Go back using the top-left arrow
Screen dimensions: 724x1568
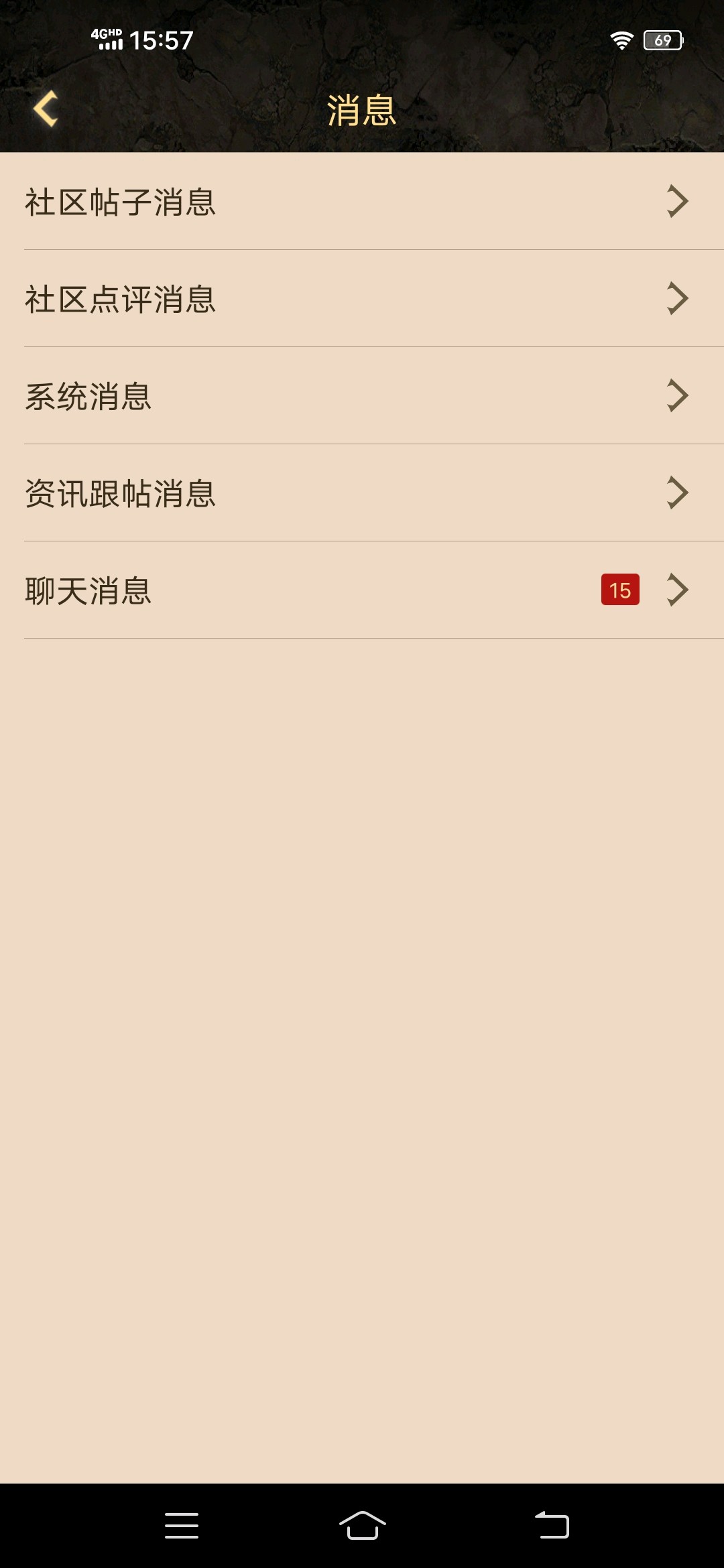pos(46,109)
